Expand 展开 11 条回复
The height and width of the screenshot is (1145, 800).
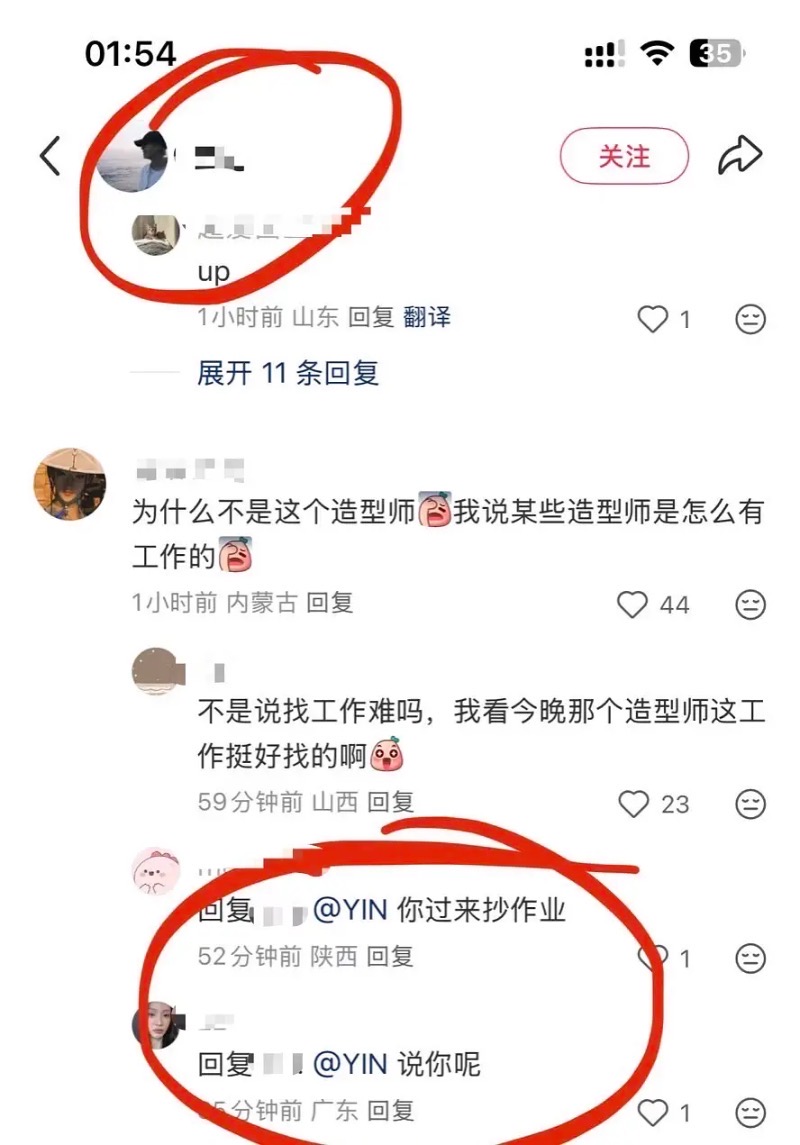[x=288, y=374]
